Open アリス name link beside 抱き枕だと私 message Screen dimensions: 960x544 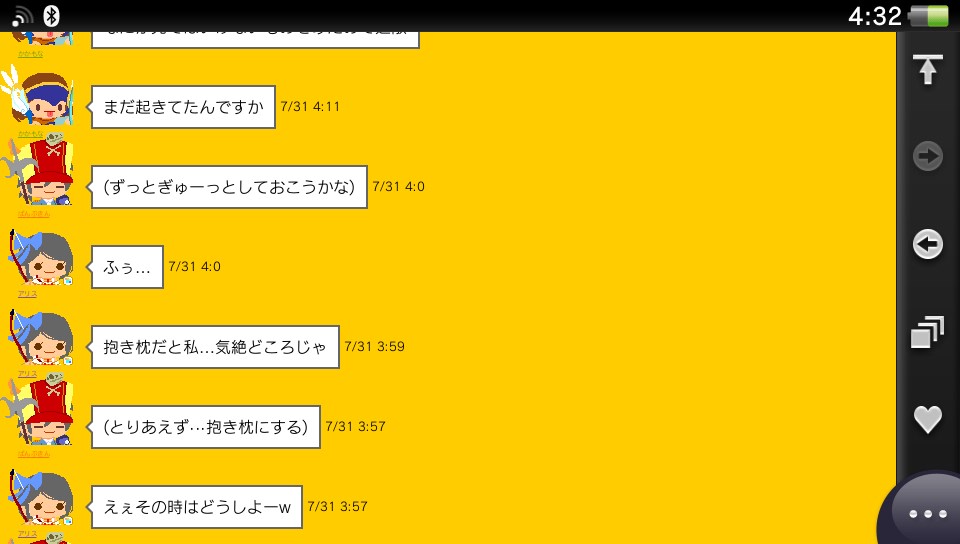[x=28, y=374]
